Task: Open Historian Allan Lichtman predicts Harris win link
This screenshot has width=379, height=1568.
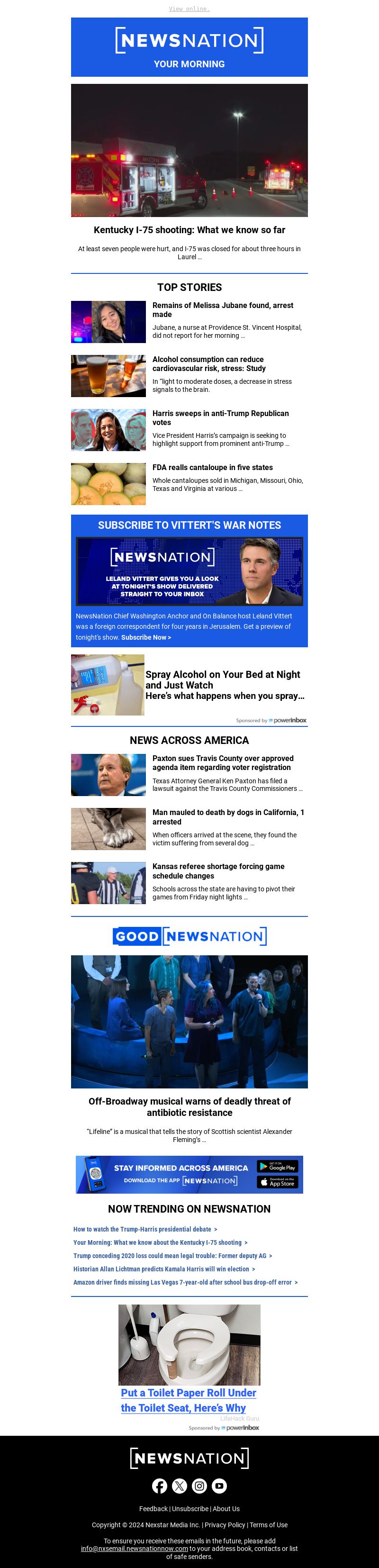Action: click(x=163, y=1269)
